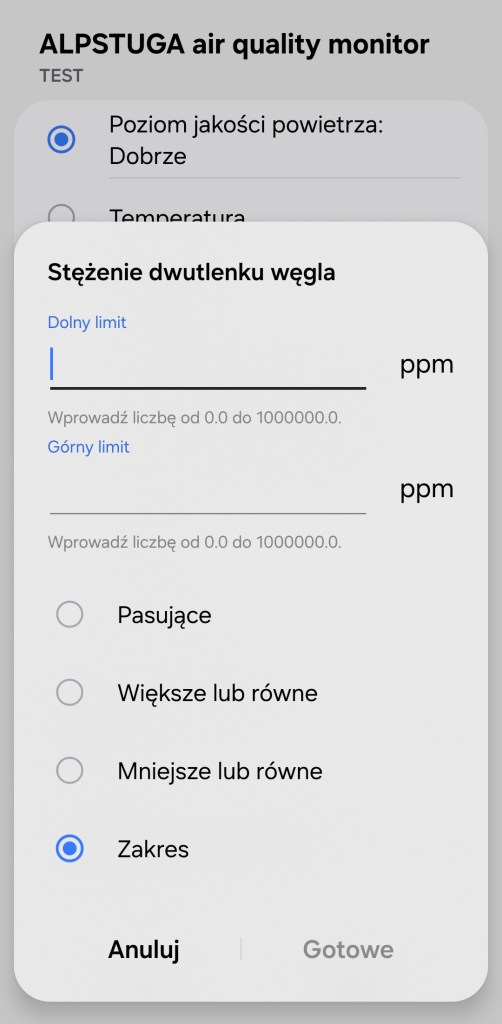
Task: Tap the Dolny limit input field
Action: pos(208,364)
